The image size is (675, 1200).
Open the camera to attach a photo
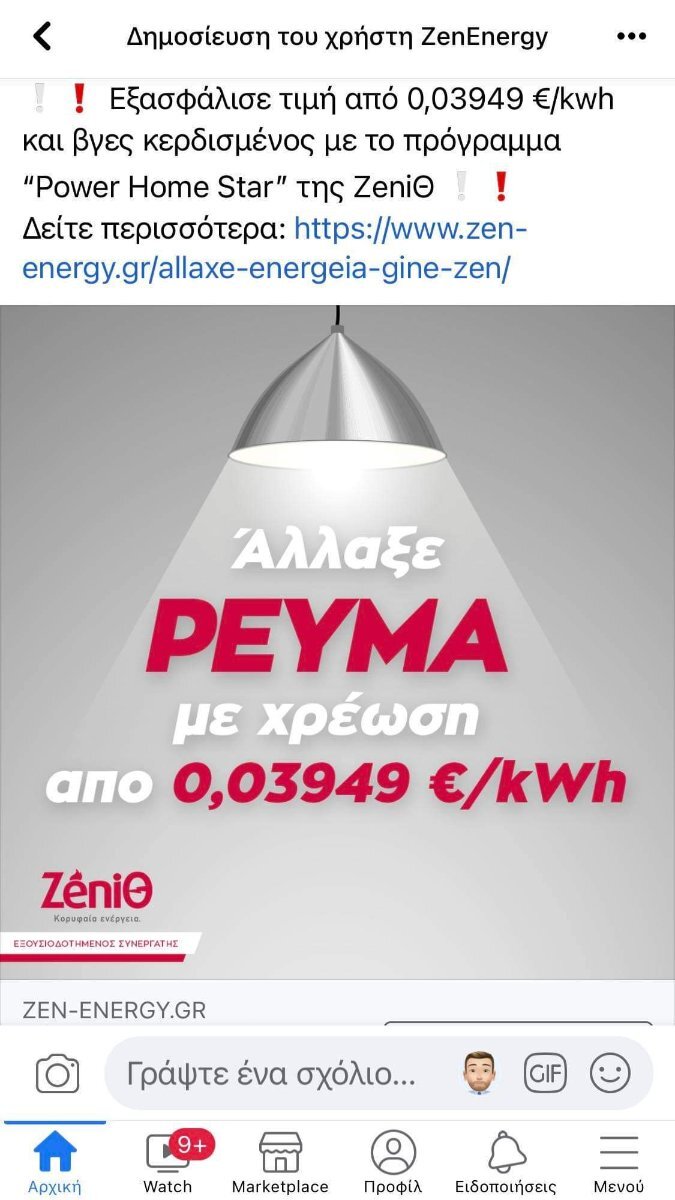(x=57, y=1073)
